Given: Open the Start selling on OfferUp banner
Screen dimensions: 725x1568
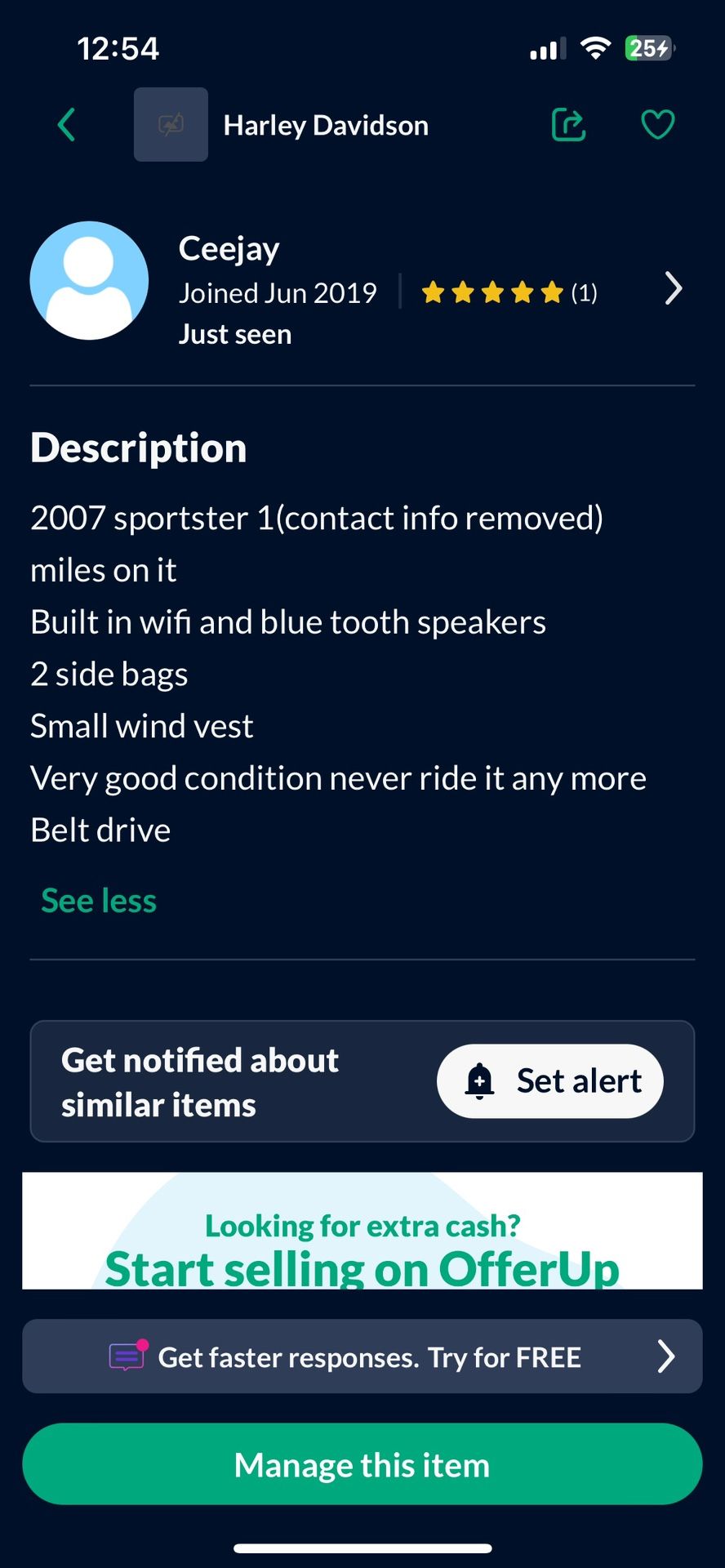Looking at the screenshot, I should pyautogui.click(x=362, y=1231).
